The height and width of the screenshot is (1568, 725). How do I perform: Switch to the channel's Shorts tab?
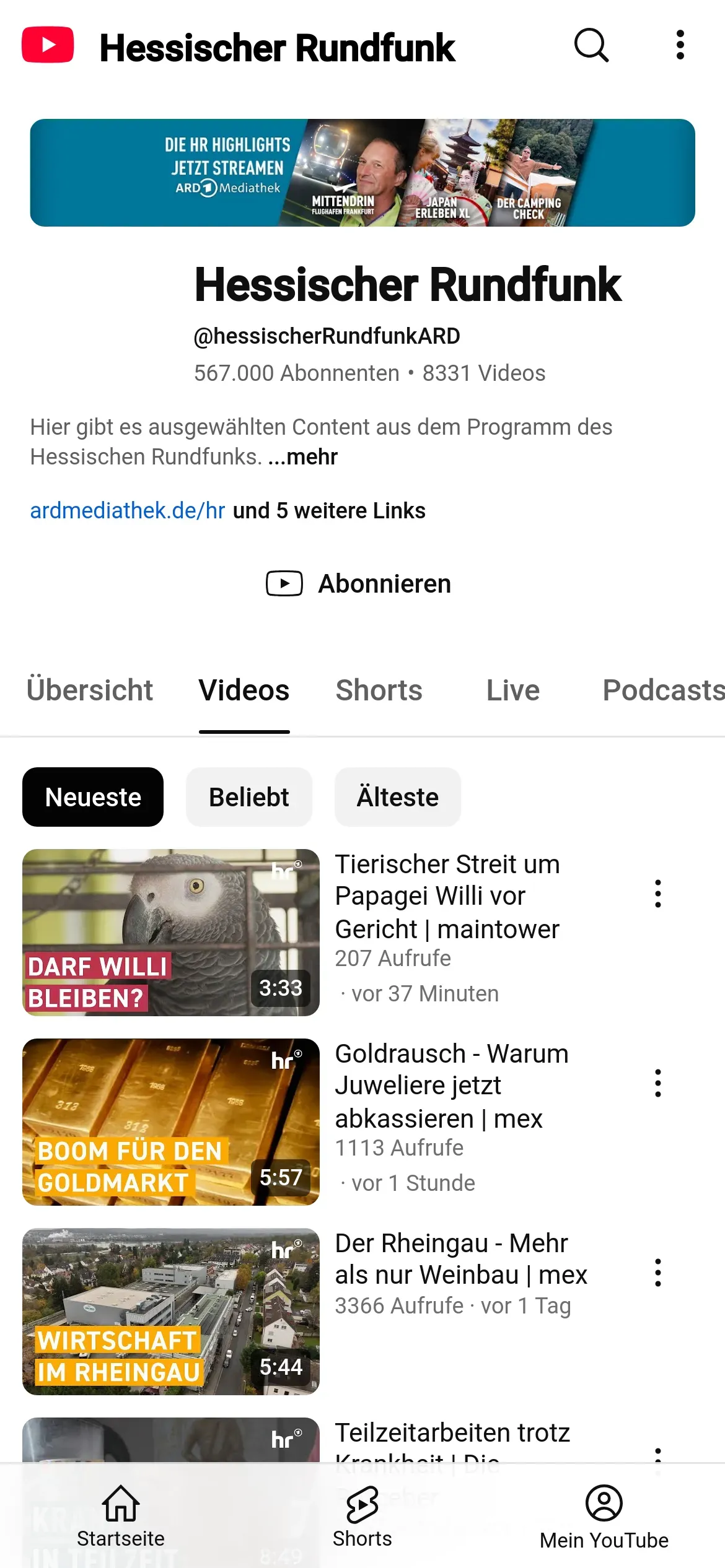coord(379,690)
